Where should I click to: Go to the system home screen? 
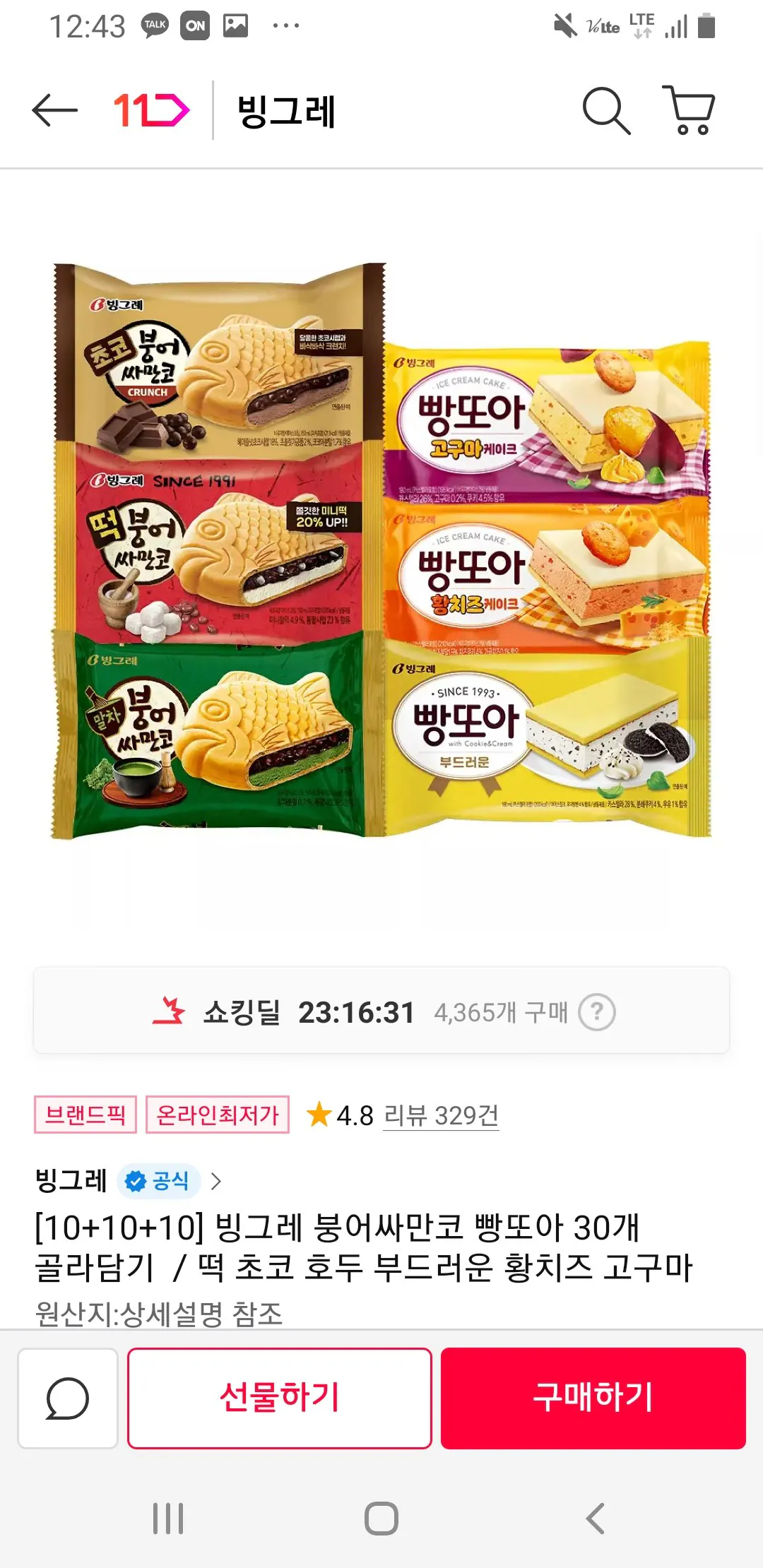[x=381, y=1519]
